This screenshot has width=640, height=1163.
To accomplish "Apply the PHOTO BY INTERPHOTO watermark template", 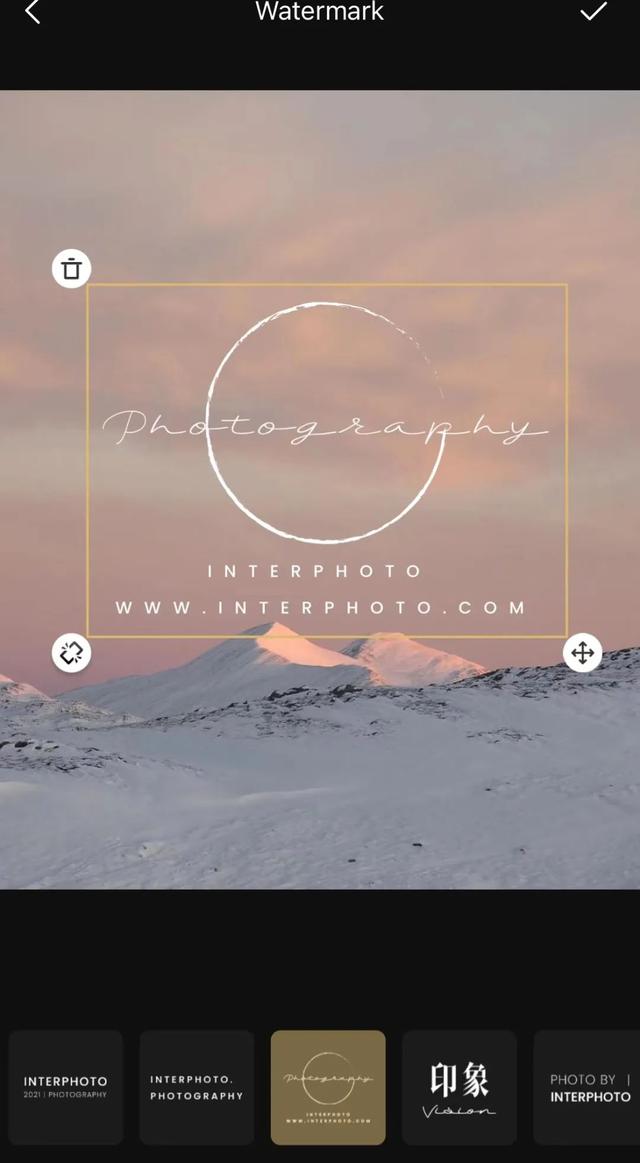I will tap(588, 1087).
